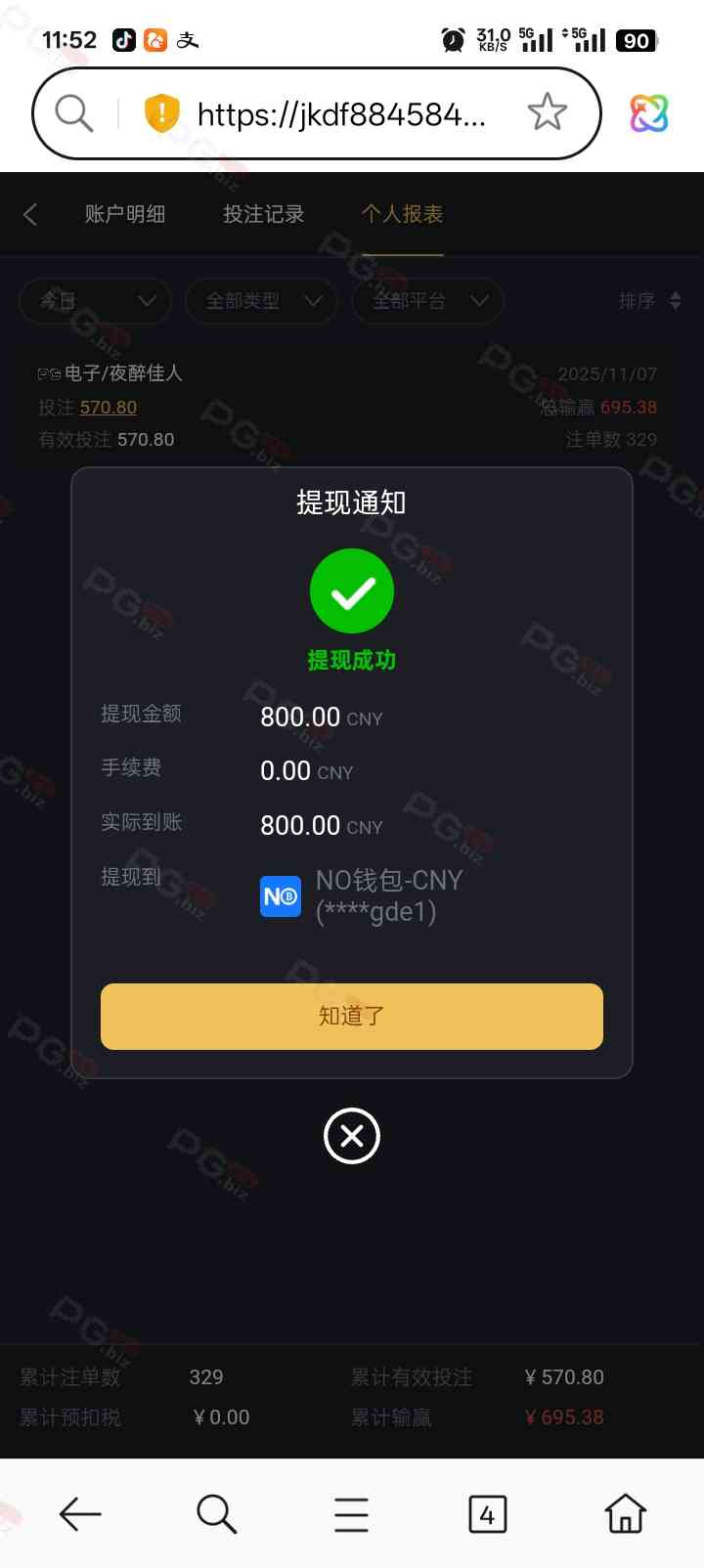Open the security shield warning icon

(161, 113)
